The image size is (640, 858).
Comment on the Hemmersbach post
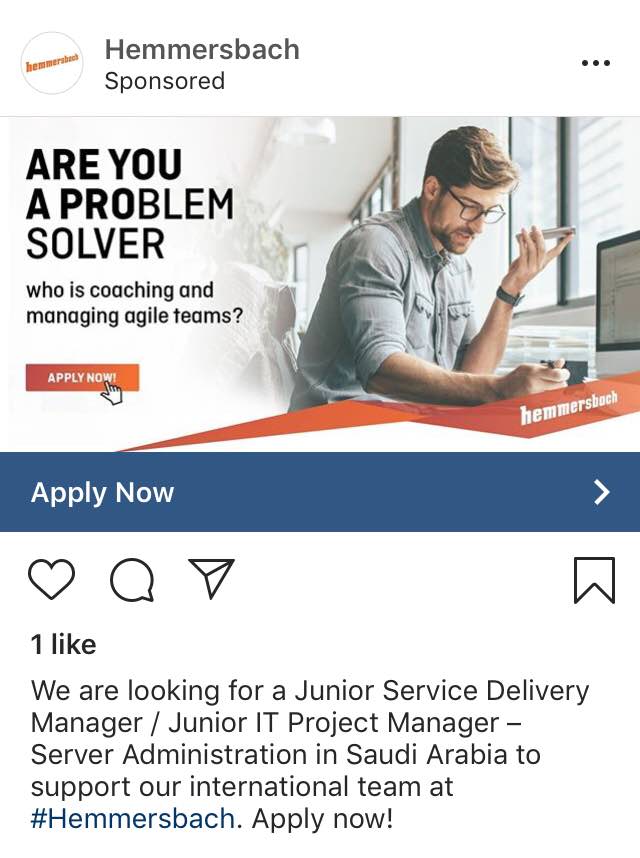(132, 580)
